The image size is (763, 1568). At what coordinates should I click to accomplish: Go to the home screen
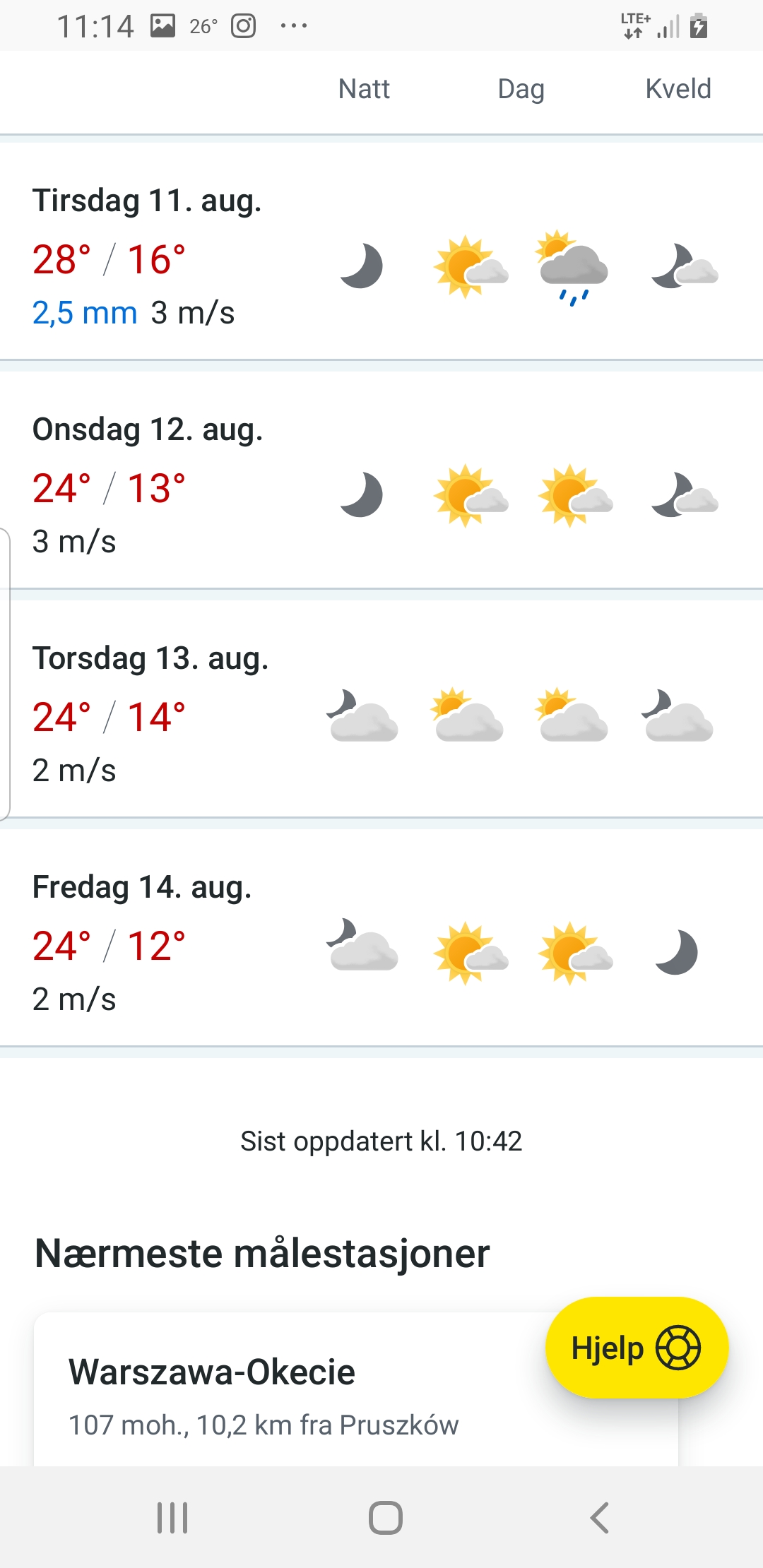coord(385,1517)
